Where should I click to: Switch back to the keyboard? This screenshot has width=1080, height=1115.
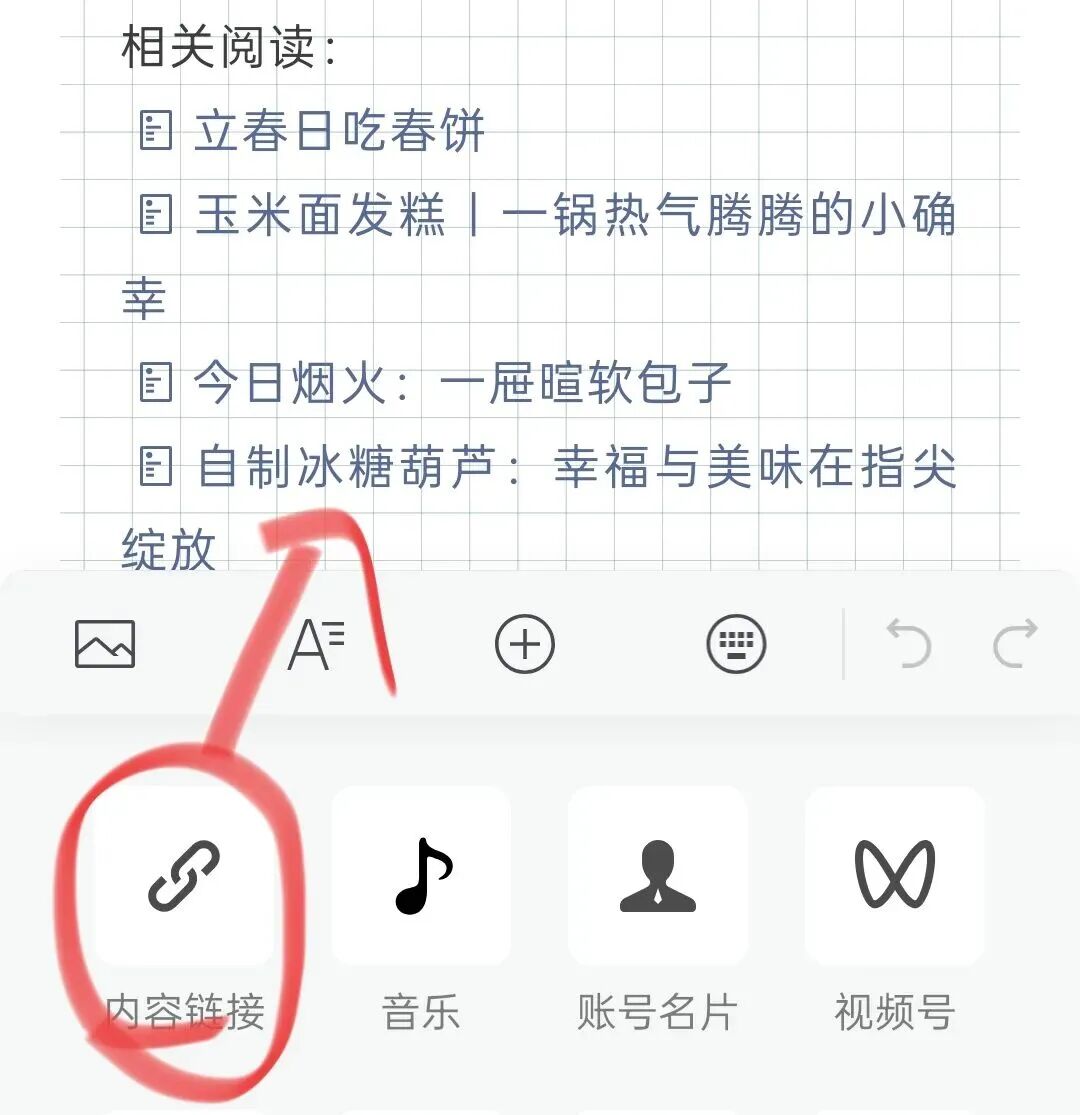[735, 644]
